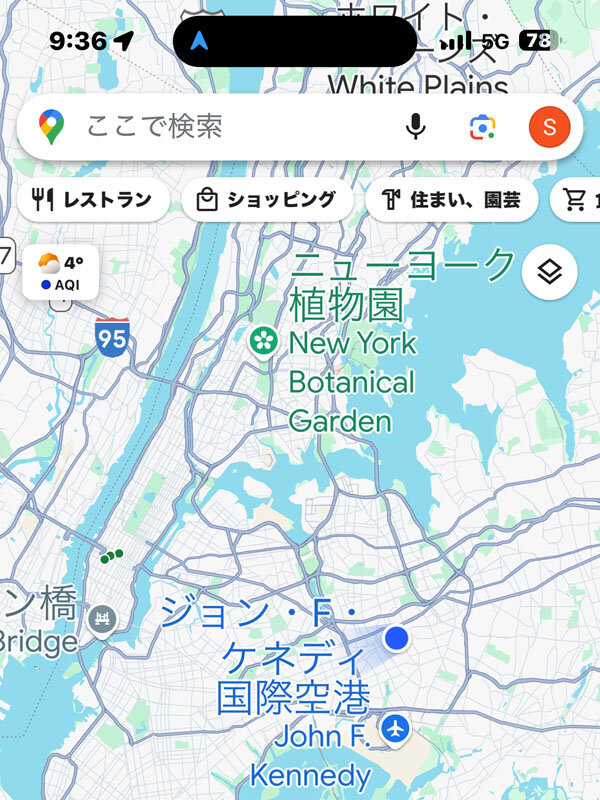This screenshot has width=600, height=800.
Task: Select the ショッピング chip
Action: click(x=267, y=200)
